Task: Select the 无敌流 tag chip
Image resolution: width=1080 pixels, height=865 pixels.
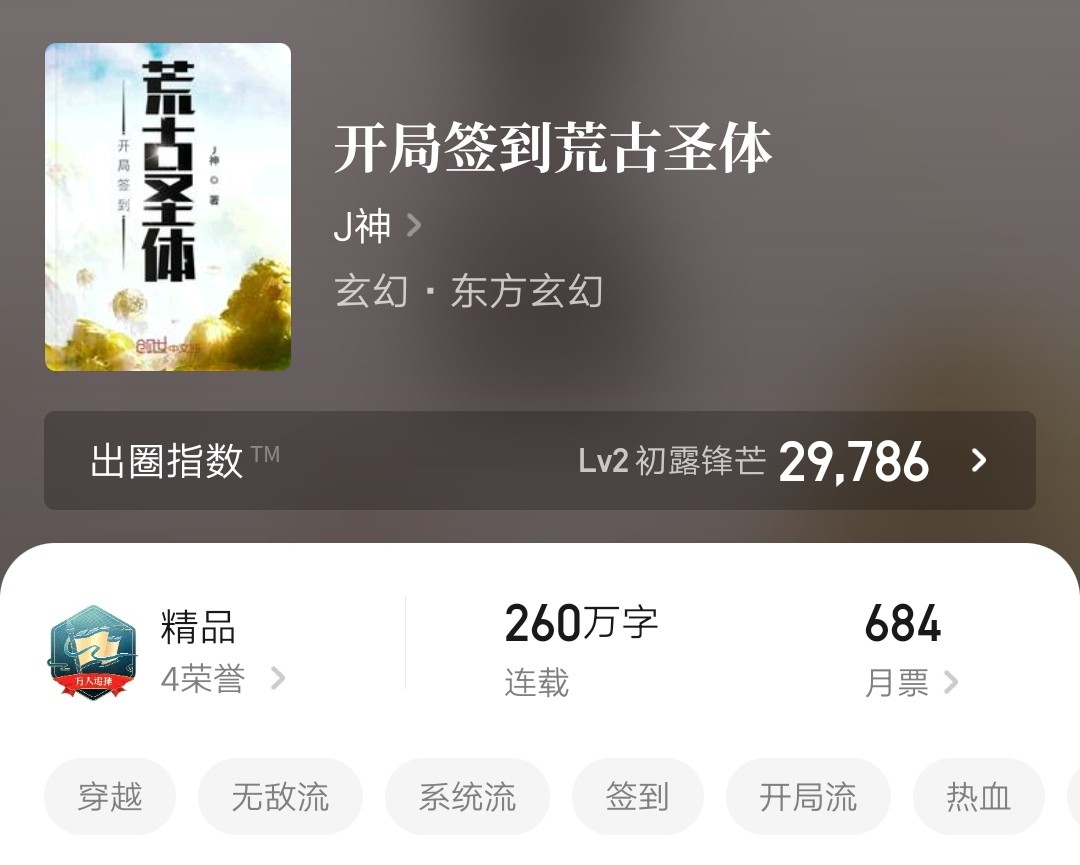Action: [280, 797]
